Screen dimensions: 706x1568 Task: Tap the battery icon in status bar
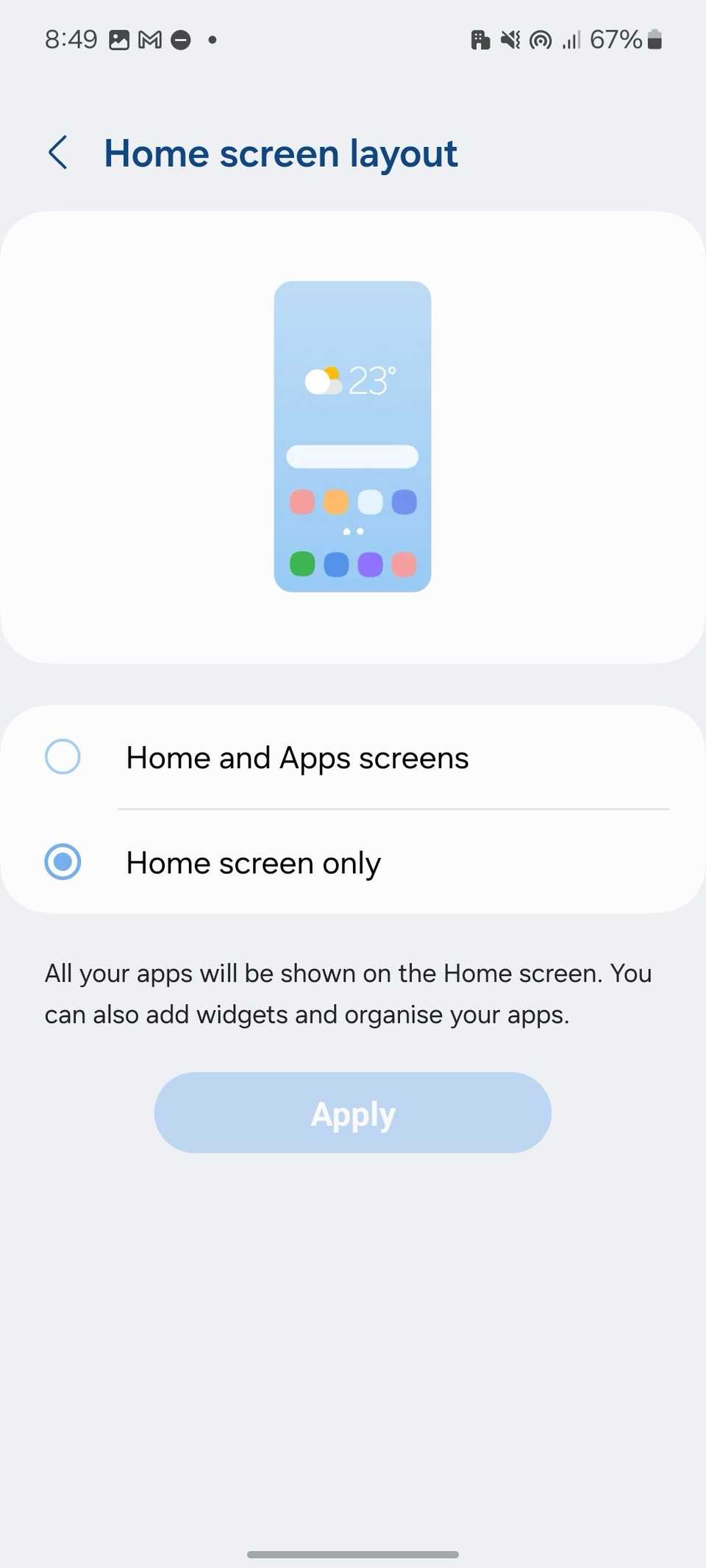click(657, 40)
